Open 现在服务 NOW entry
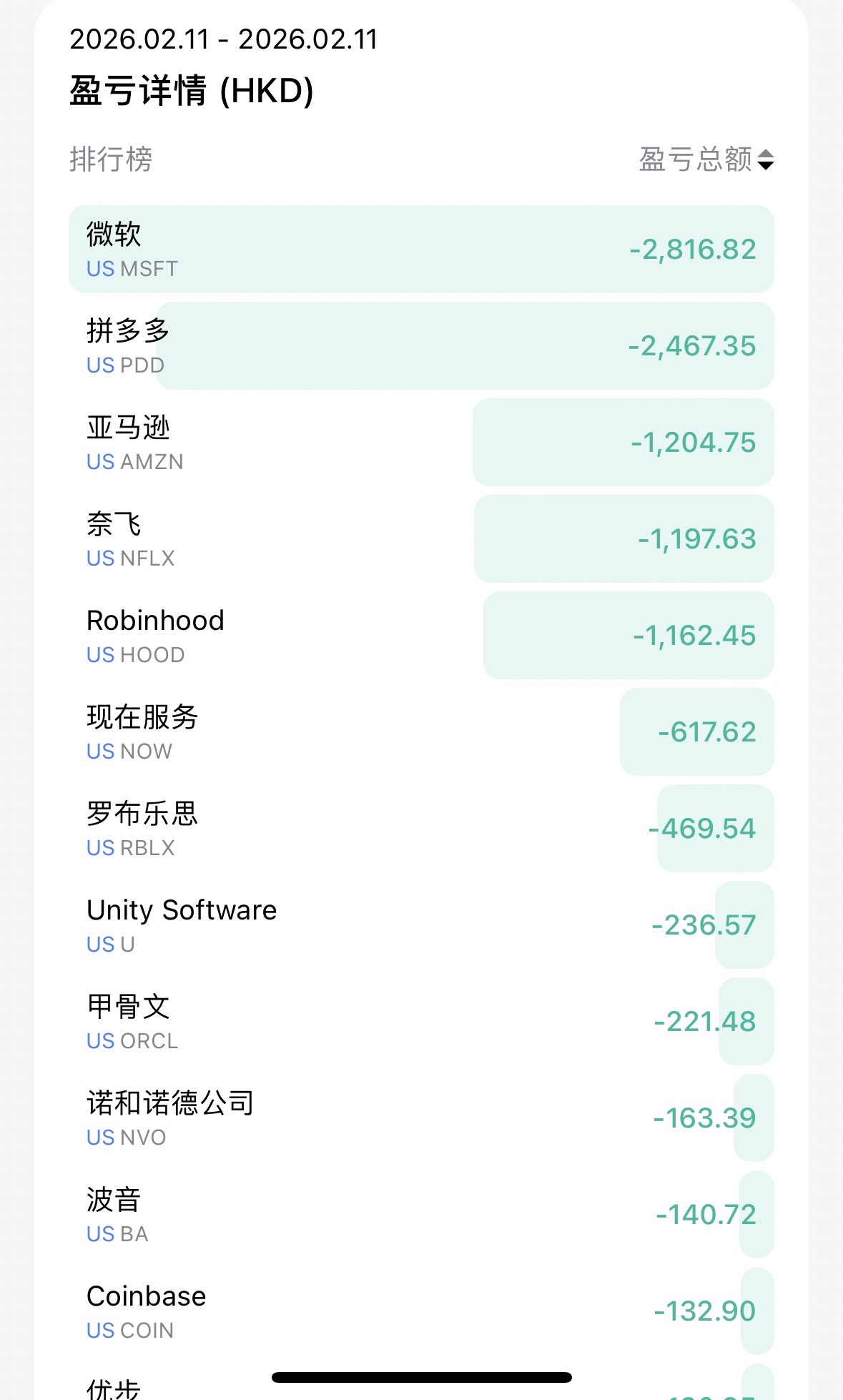Screen dimensions: 843x1400 tap(420, 732)
